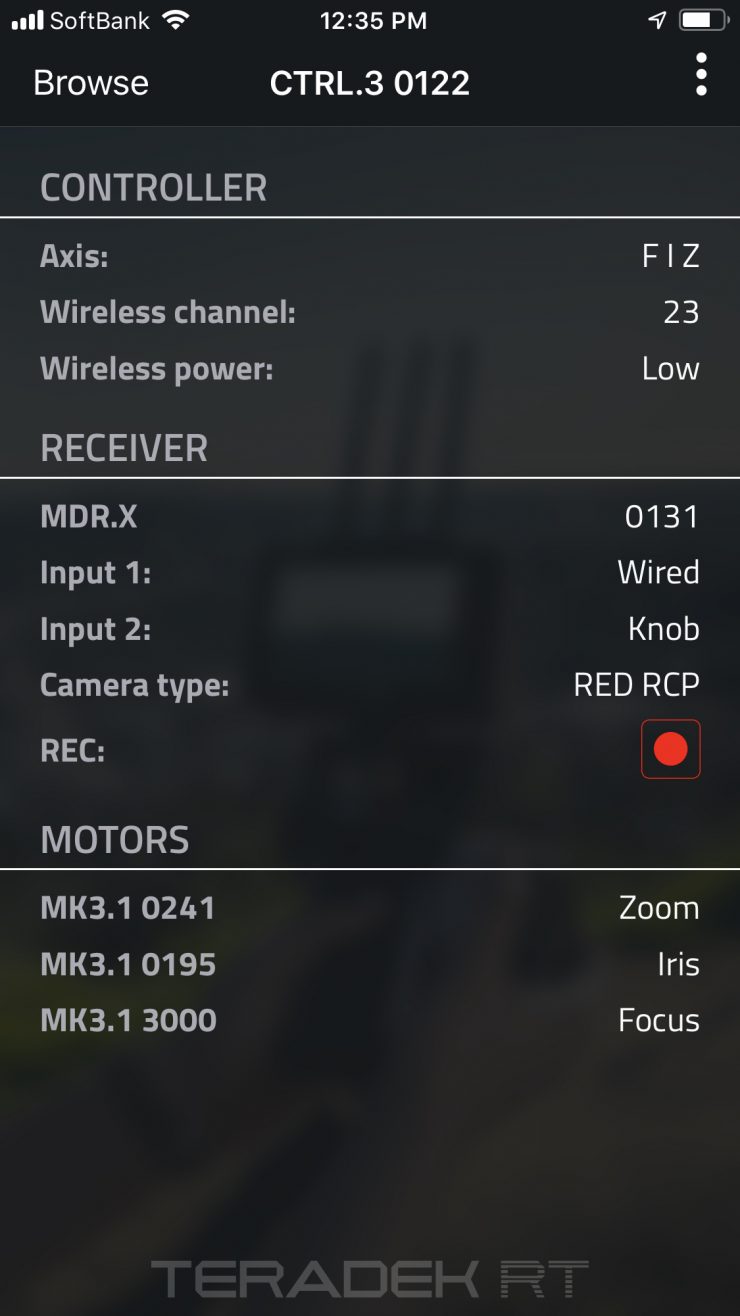This screenshot has height=1316, width=740.
Task: Edit the Input 2 Knob setting
Action: pos(370,629)
